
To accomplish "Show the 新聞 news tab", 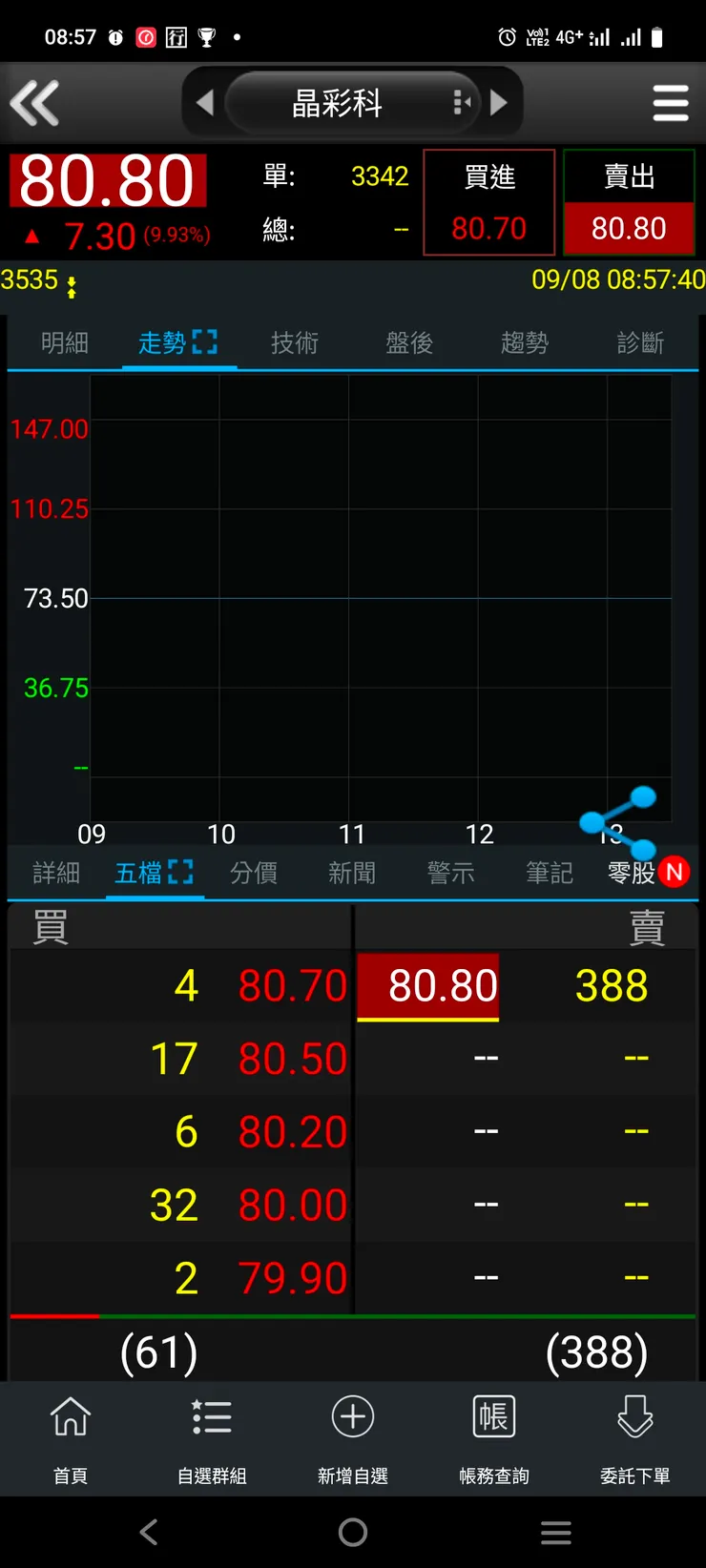I will pos(352,873).
